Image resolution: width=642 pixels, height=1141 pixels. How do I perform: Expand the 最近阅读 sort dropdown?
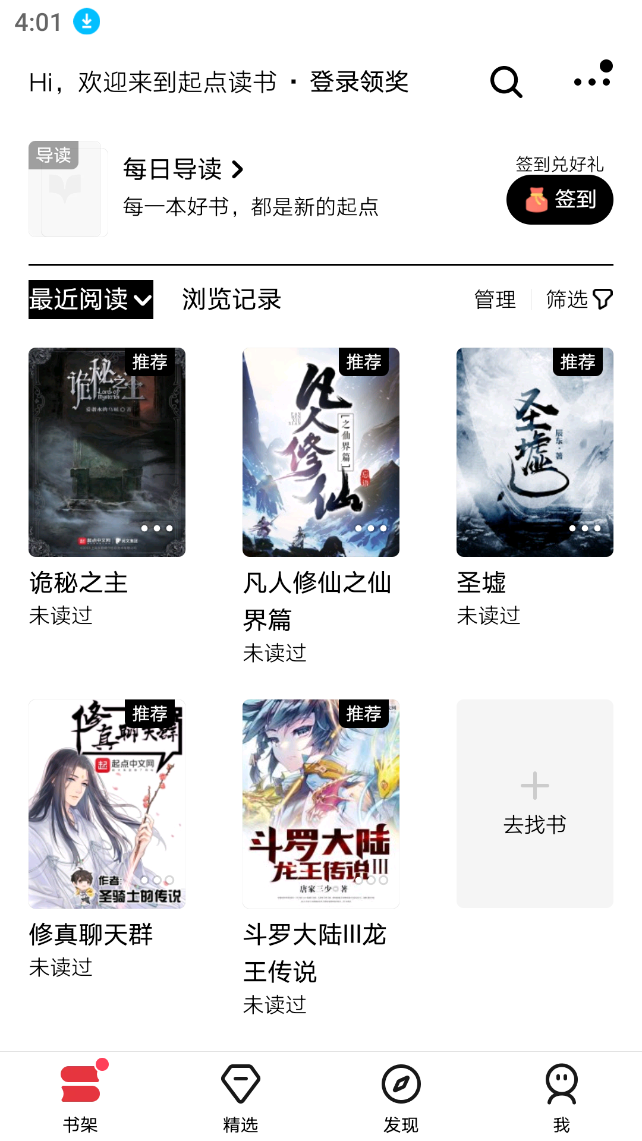pos(90,299)
